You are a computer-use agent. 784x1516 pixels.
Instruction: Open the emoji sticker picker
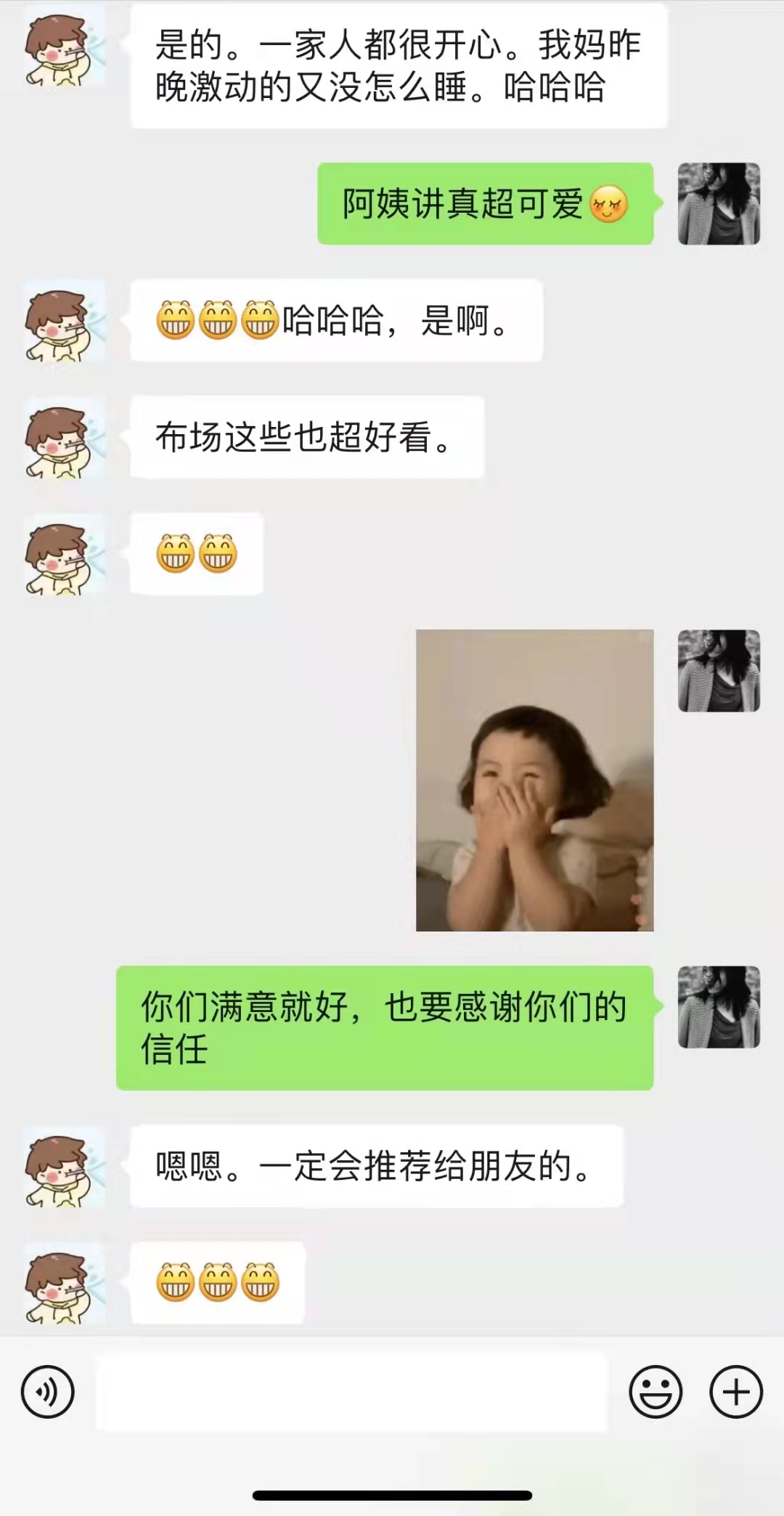tap(656, 1392)
